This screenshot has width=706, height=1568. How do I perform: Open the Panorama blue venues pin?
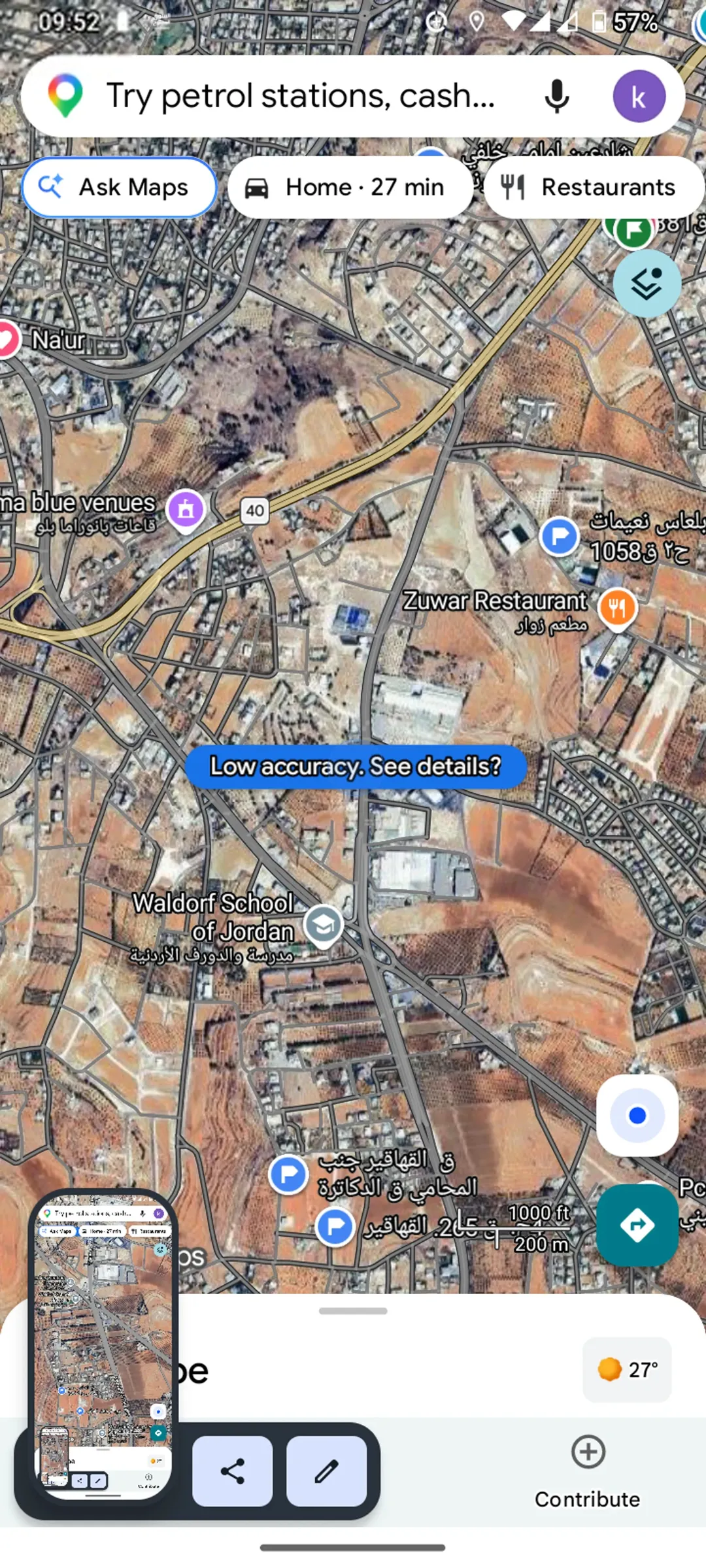[186, 510]
